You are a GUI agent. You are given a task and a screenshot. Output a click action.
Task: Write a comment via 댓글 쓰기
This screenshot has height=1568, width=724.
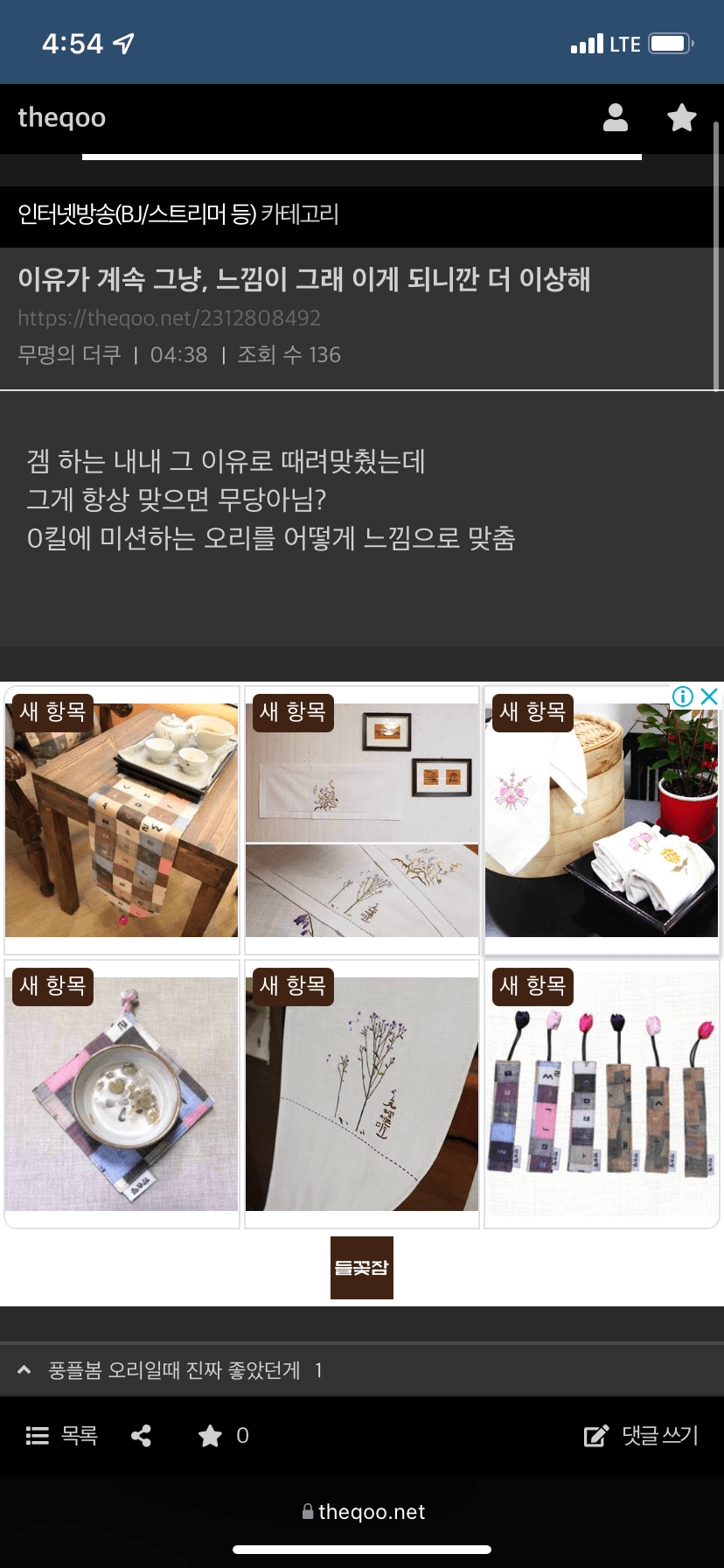pyautogui.click(x=642, y=1436)
